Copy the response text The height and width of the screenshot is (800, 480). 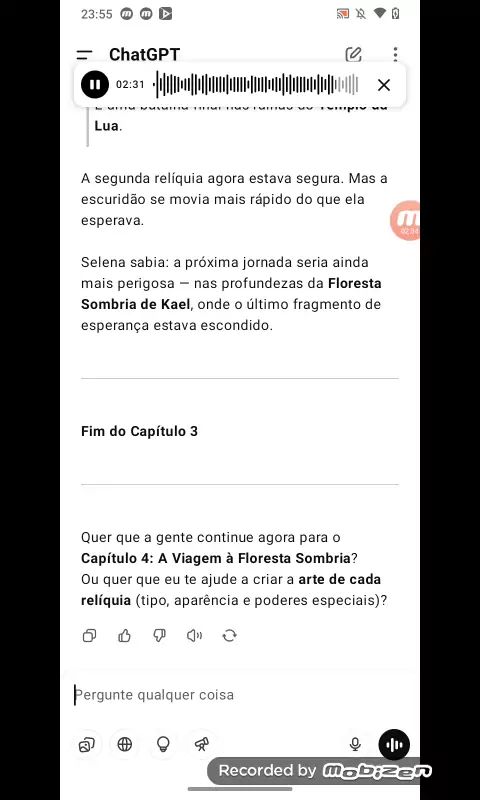[x=89, y=636]
